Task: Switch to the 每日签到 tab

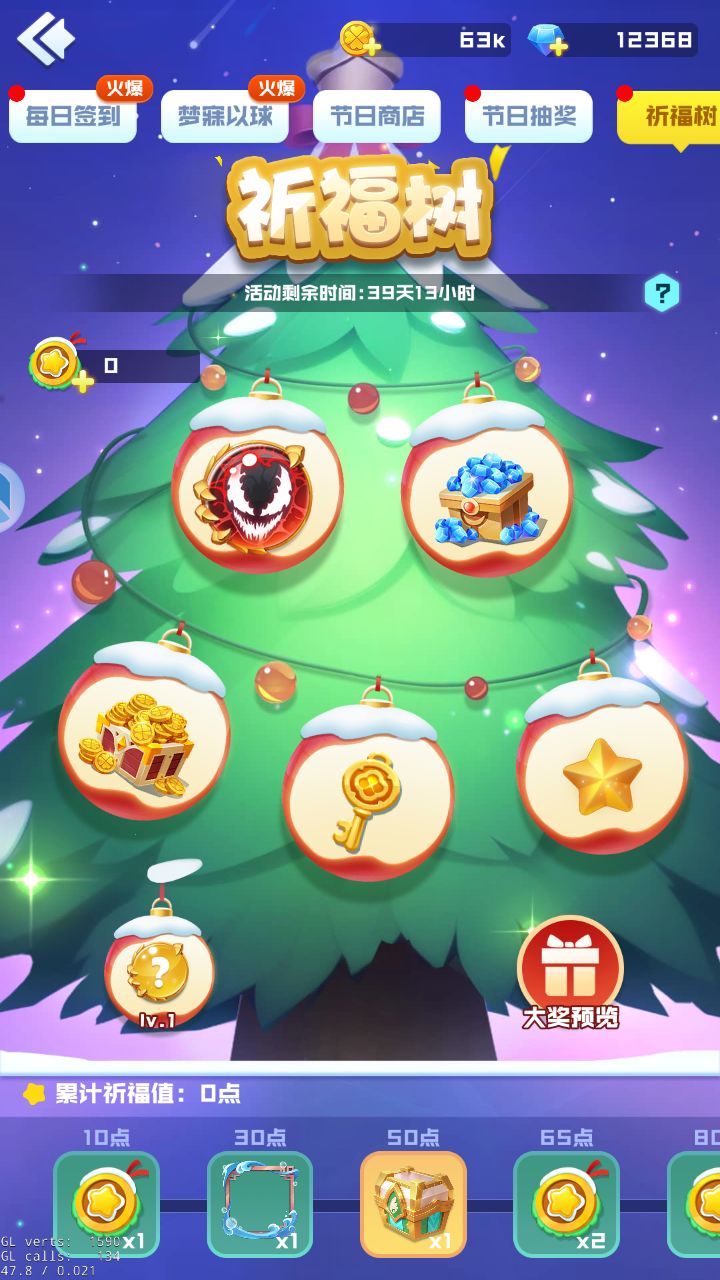Action: 74,116
